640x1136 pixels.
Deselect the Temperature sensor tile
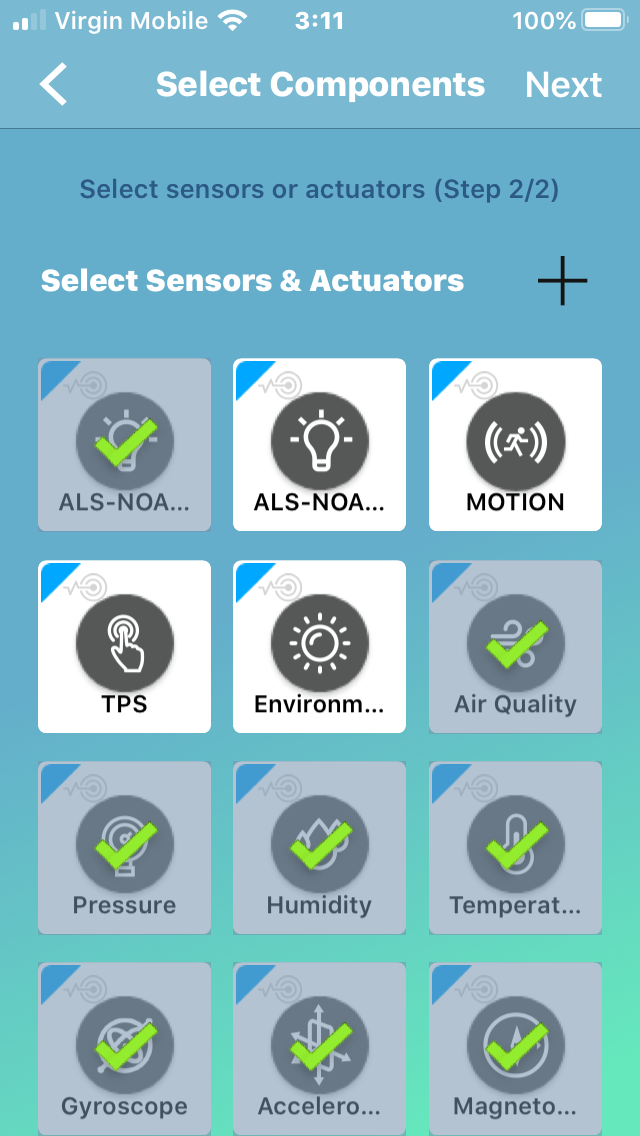click(515, 848)
